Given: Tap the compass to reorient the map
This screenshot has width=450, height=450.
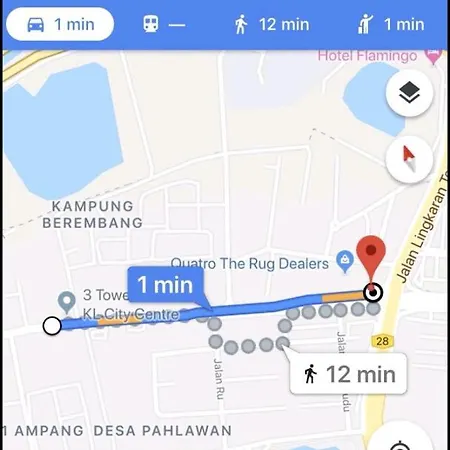Looking at the screenshot, I should (409, 159).
